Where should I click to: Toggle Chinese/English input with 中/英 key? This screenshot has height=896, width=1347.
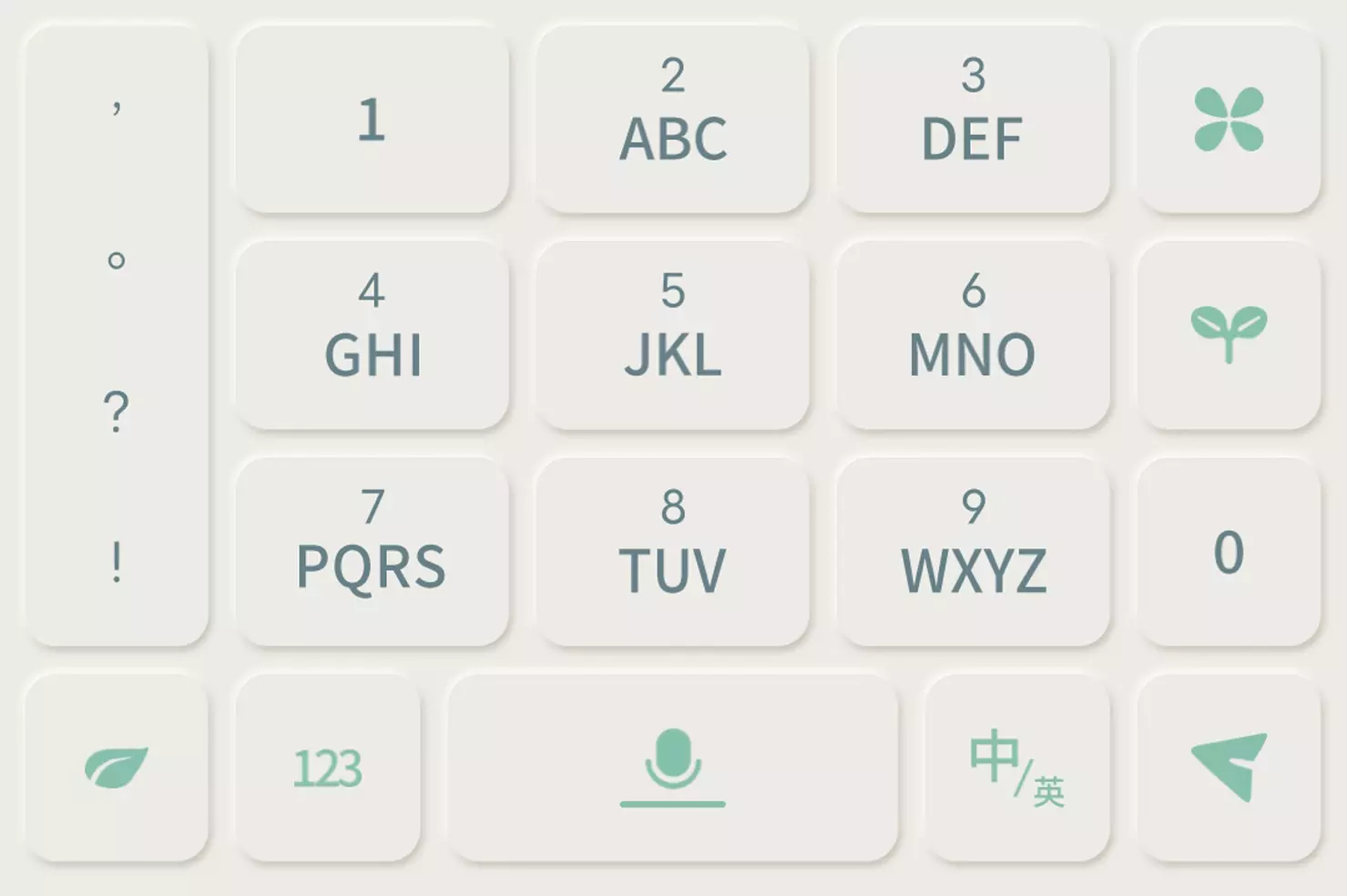pyautogui.click(x=1017, y=768)
